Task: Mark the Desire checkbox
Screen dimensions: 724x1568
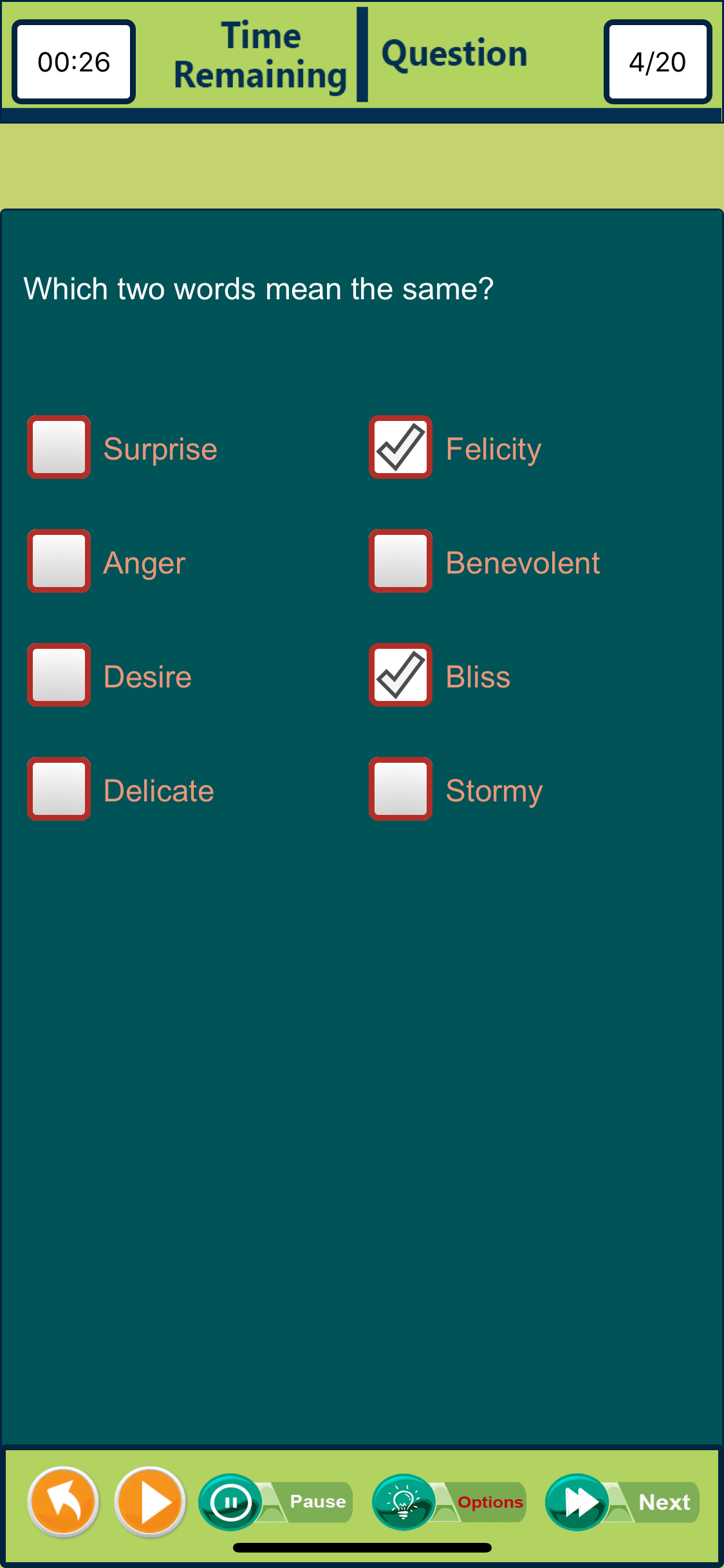Action: [59, 675]
